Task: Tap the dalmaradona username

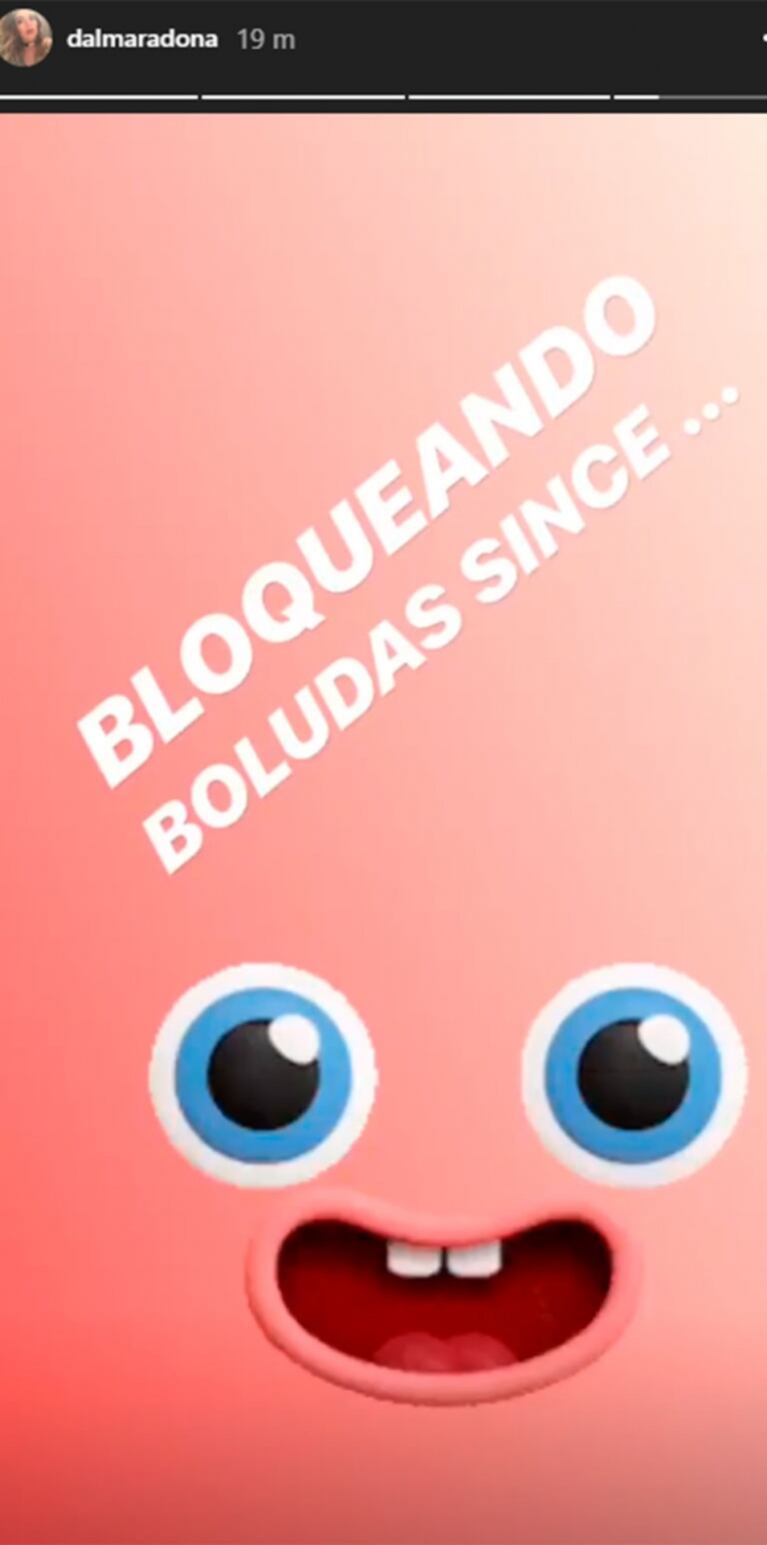Action: click(141, 40)
